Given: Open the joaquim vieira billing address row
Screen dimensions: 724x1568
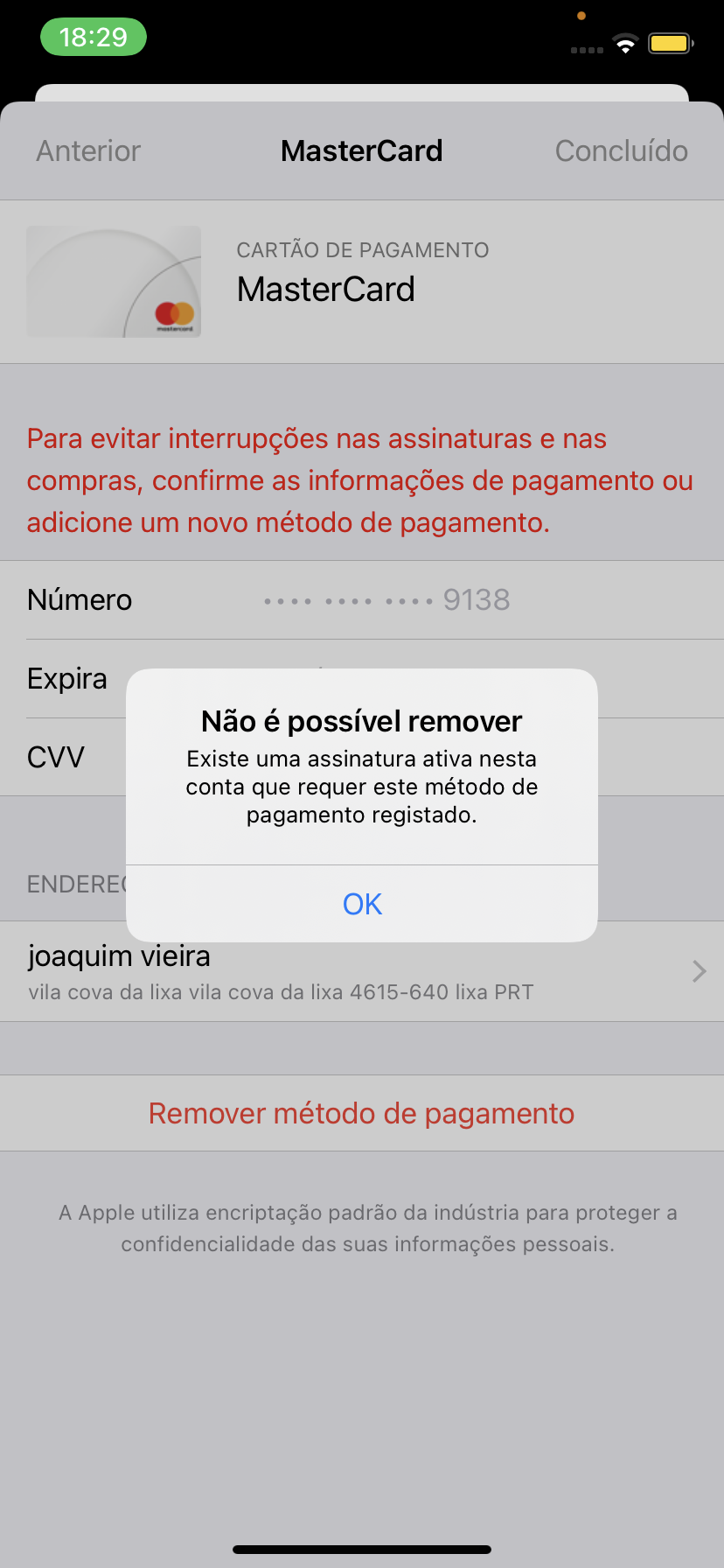Looking at the screenshot, I should pos(362,973).
